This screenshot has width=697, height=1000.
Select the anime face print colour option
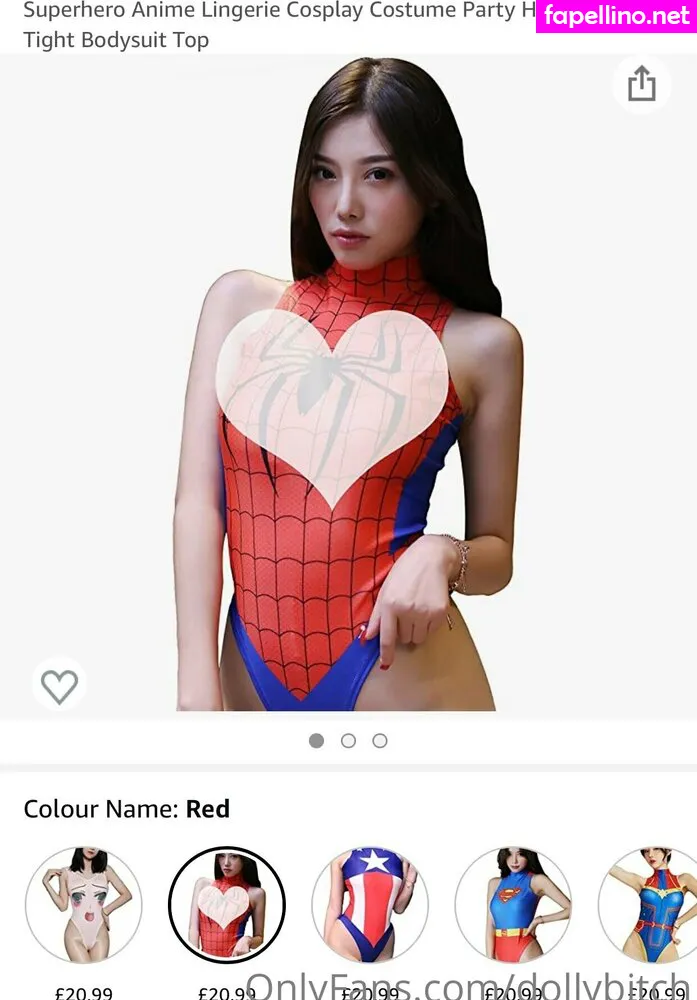pyautogui.click(x=84, y=905)
